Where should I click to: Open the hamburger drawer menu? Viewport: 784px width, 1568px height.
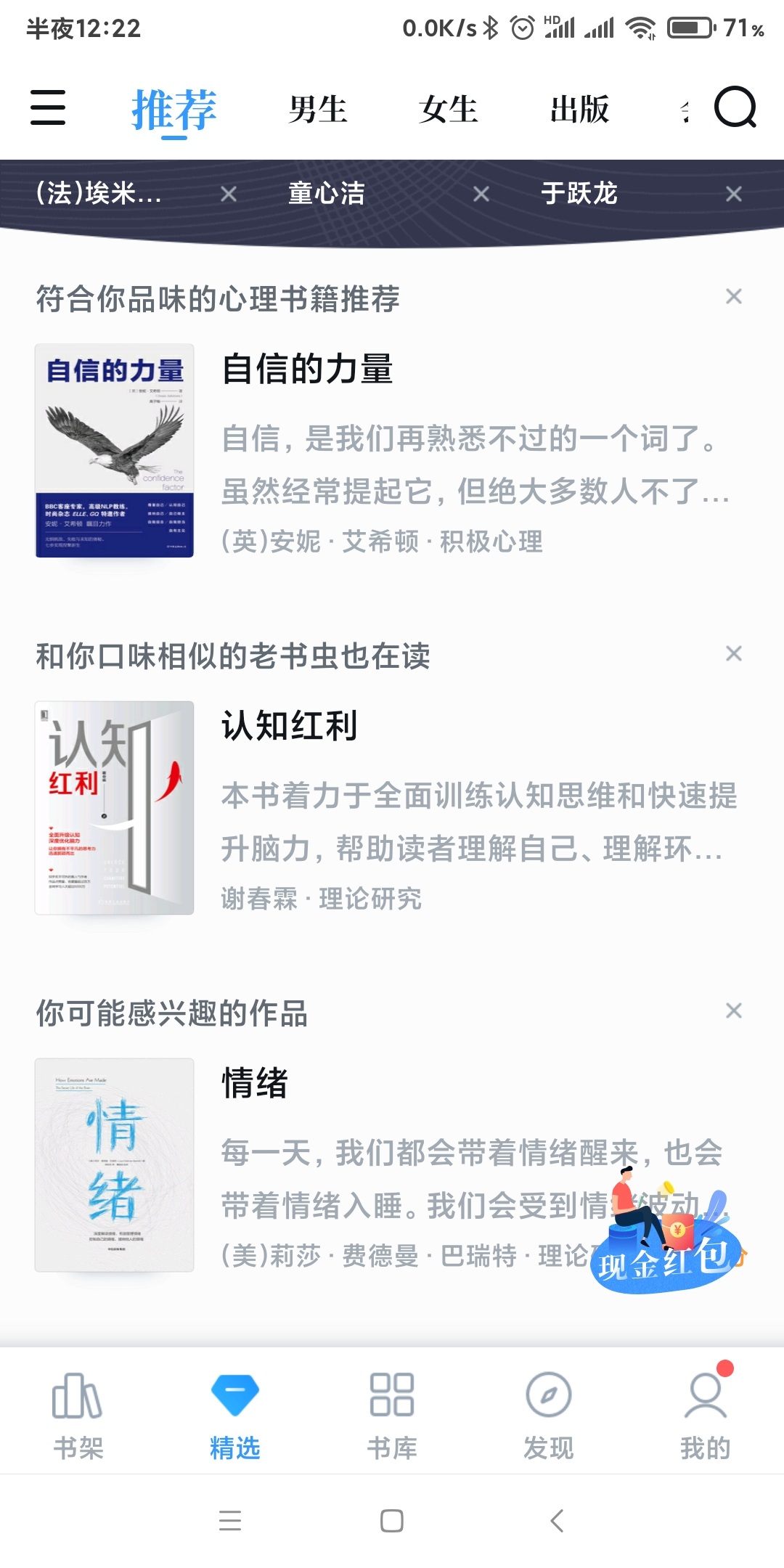point(48,107)
